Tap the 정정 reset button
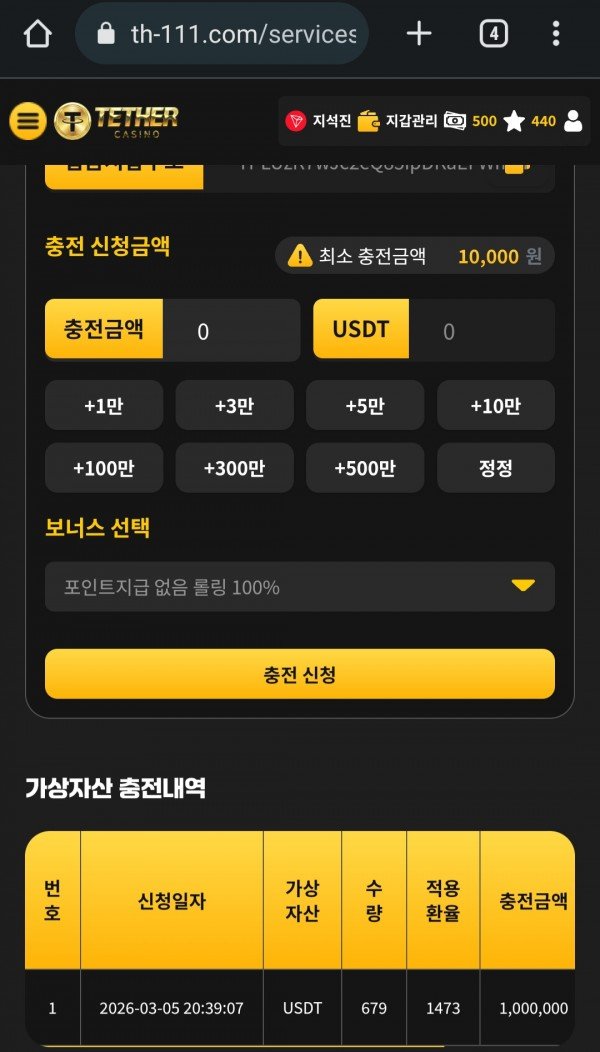600x1052 pixels. click(496, 468)
